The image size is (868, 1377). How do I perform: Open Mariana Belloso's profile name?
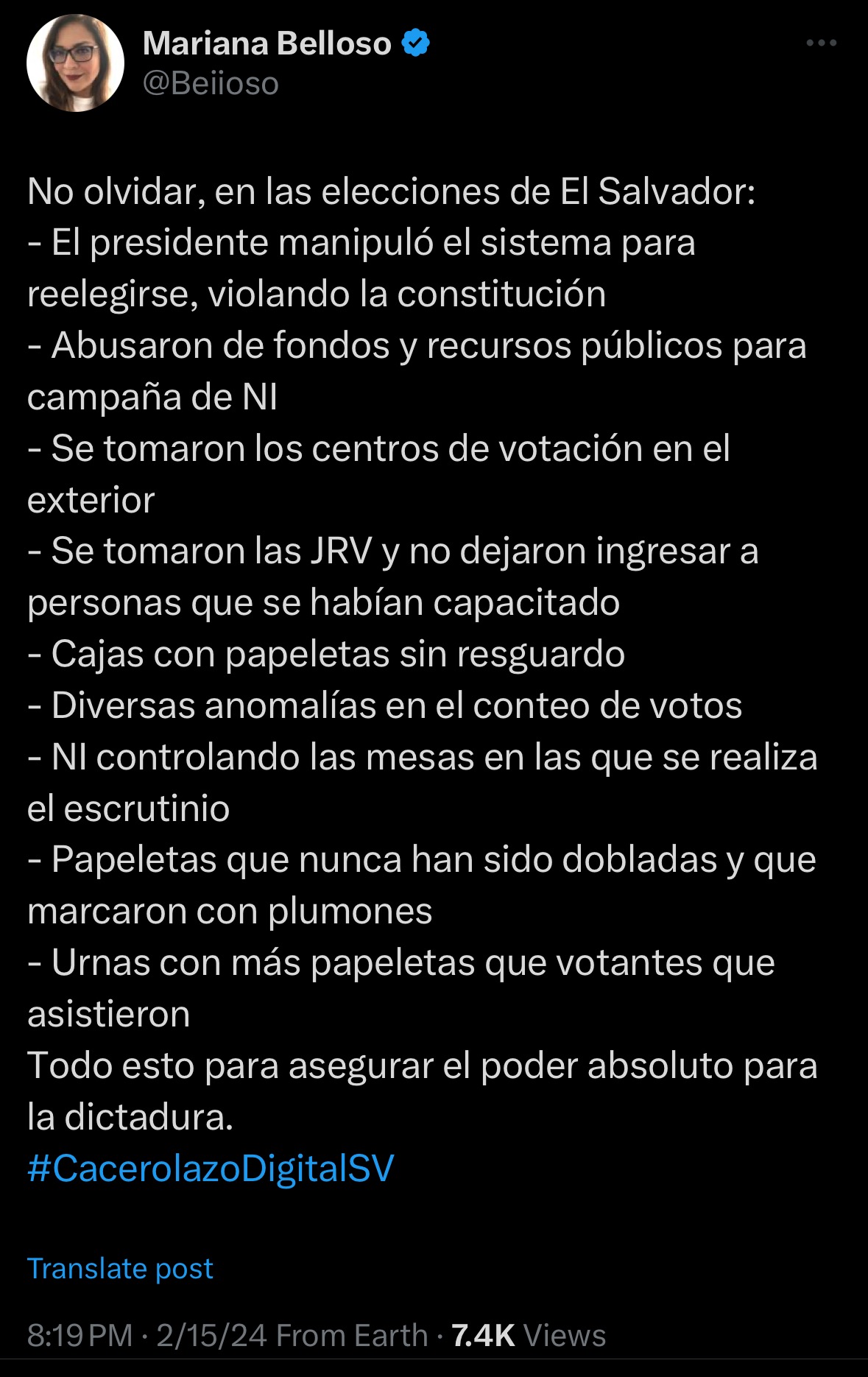(267, 43)
